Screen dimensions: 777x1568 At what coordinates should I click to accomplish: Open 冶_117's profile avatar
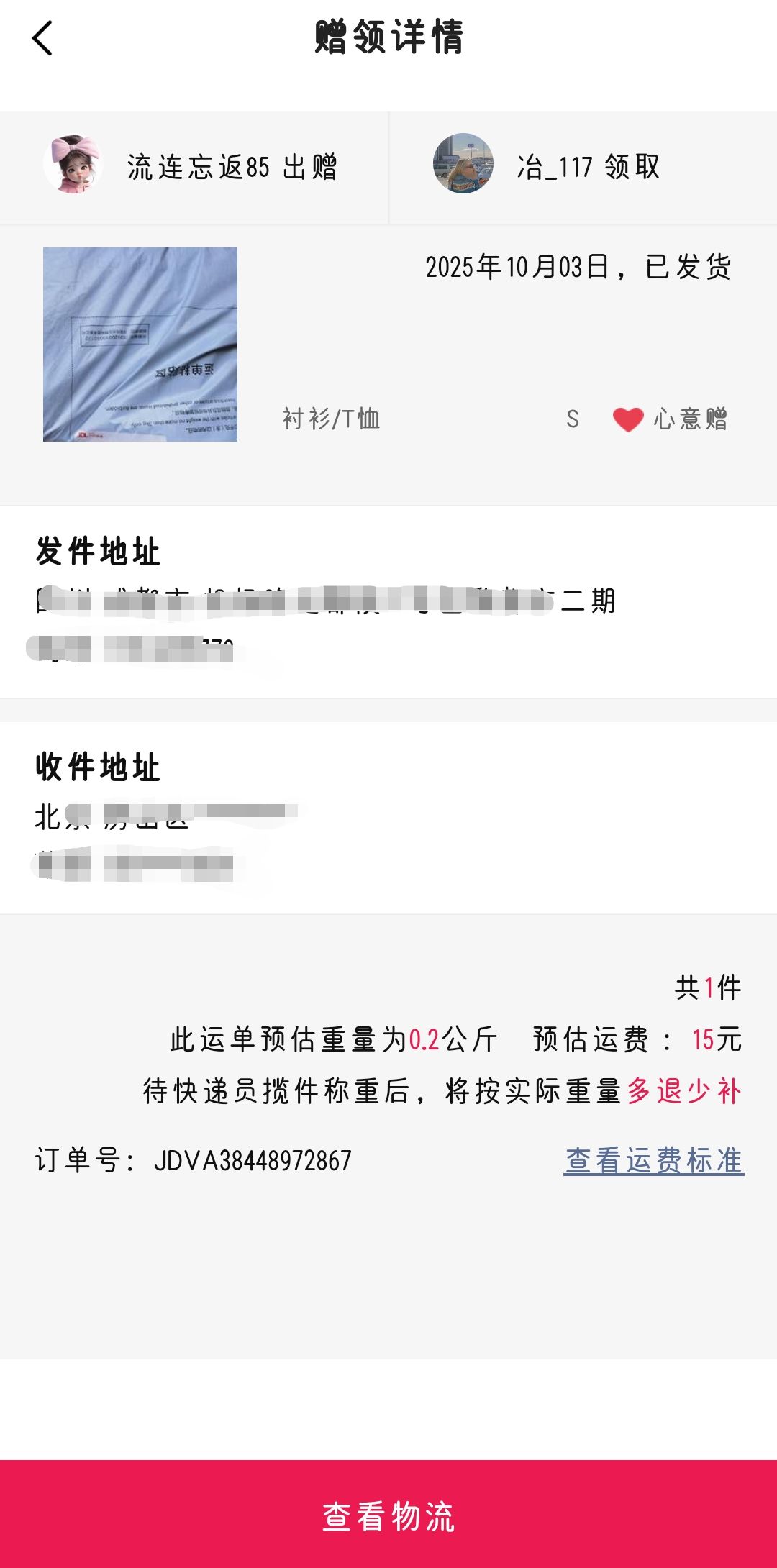(463, 164)
